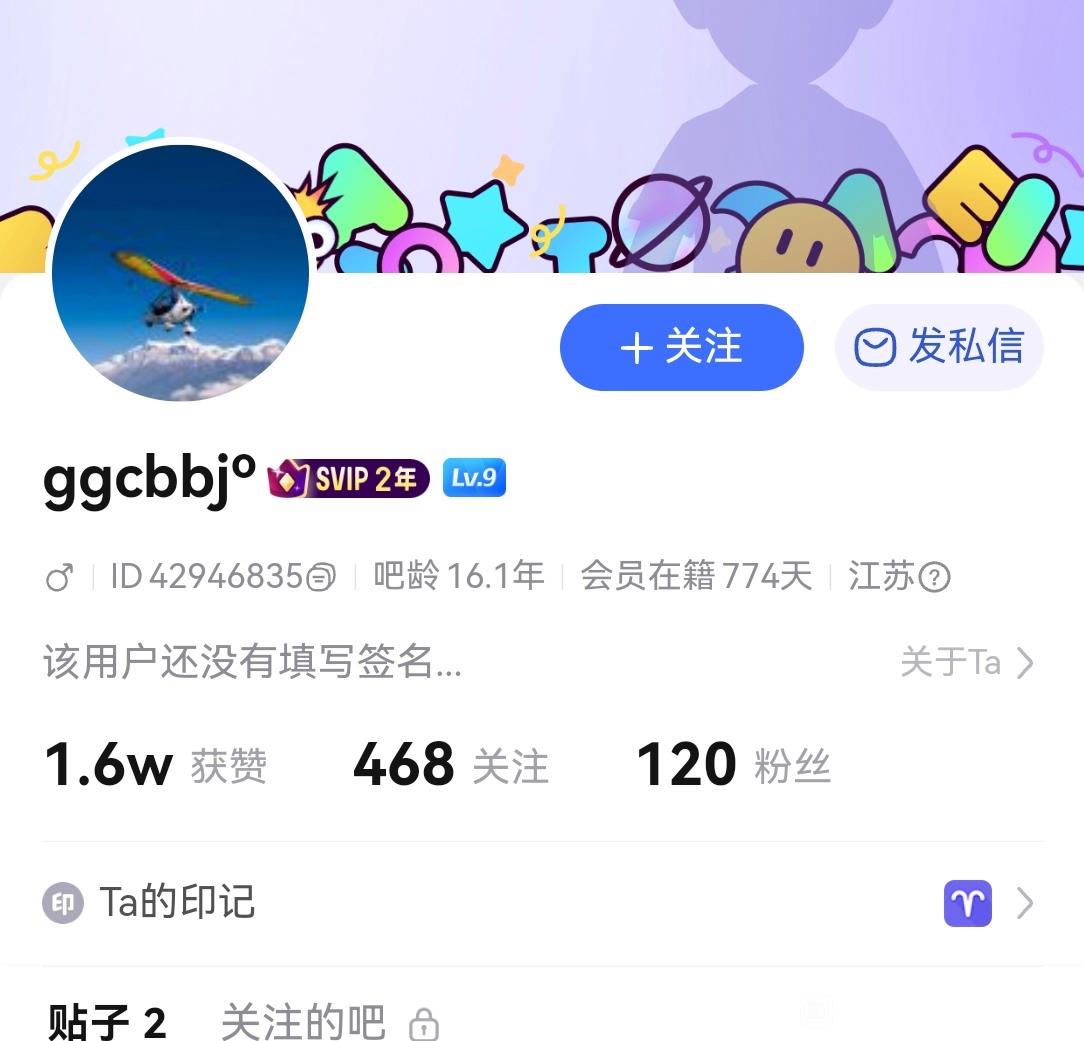Follow user ggcbbj with the 关注 button
Viewport: 1084px width, 1041px height.
pos(681,348)
